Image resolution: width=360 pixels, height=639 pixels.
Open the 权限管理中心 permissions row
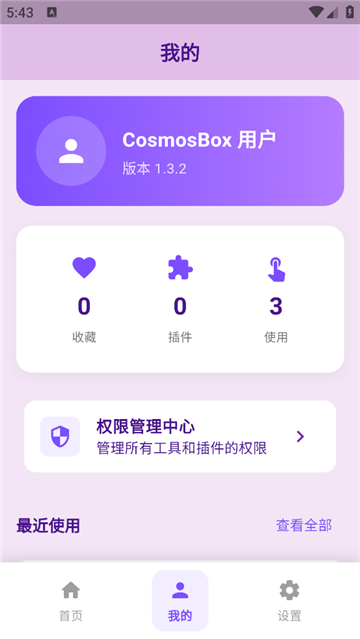tap(180, 436)
